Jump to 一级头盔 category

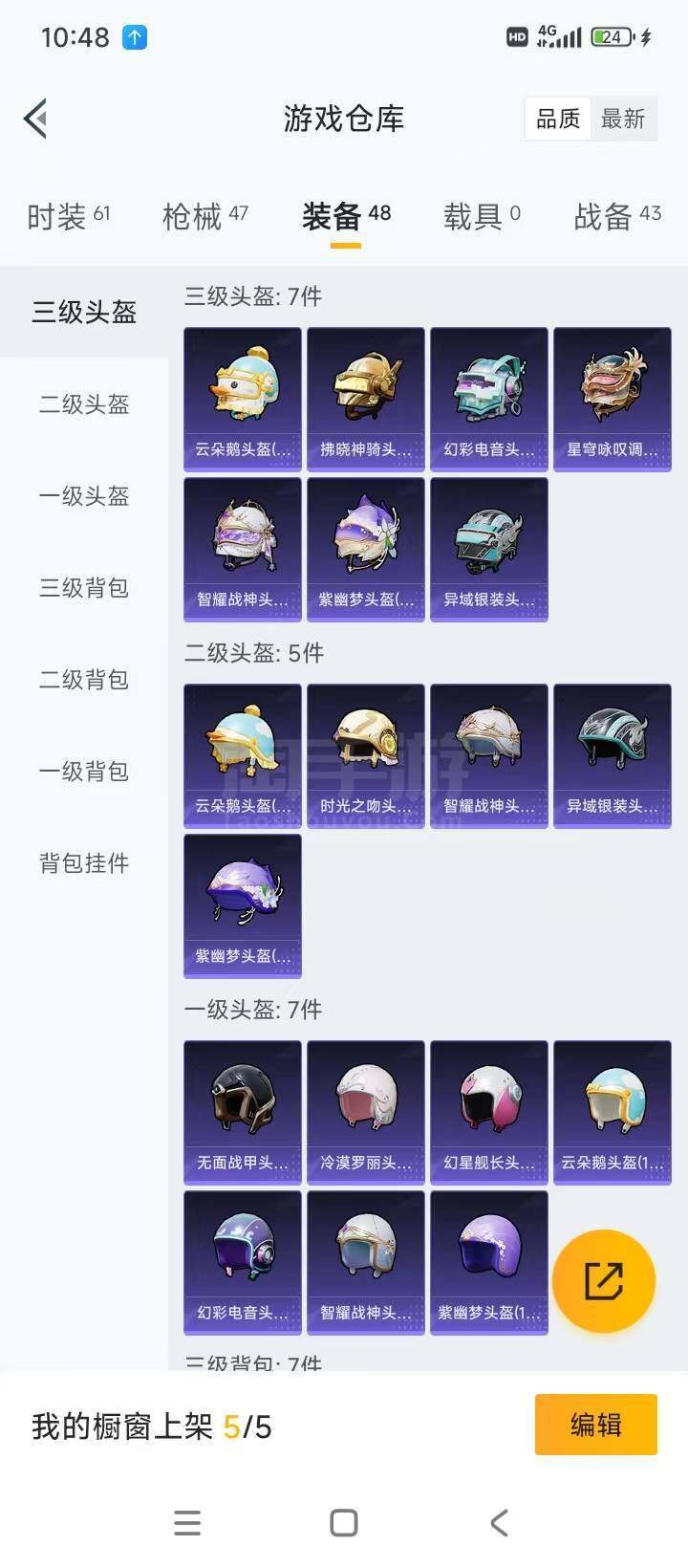84,496
